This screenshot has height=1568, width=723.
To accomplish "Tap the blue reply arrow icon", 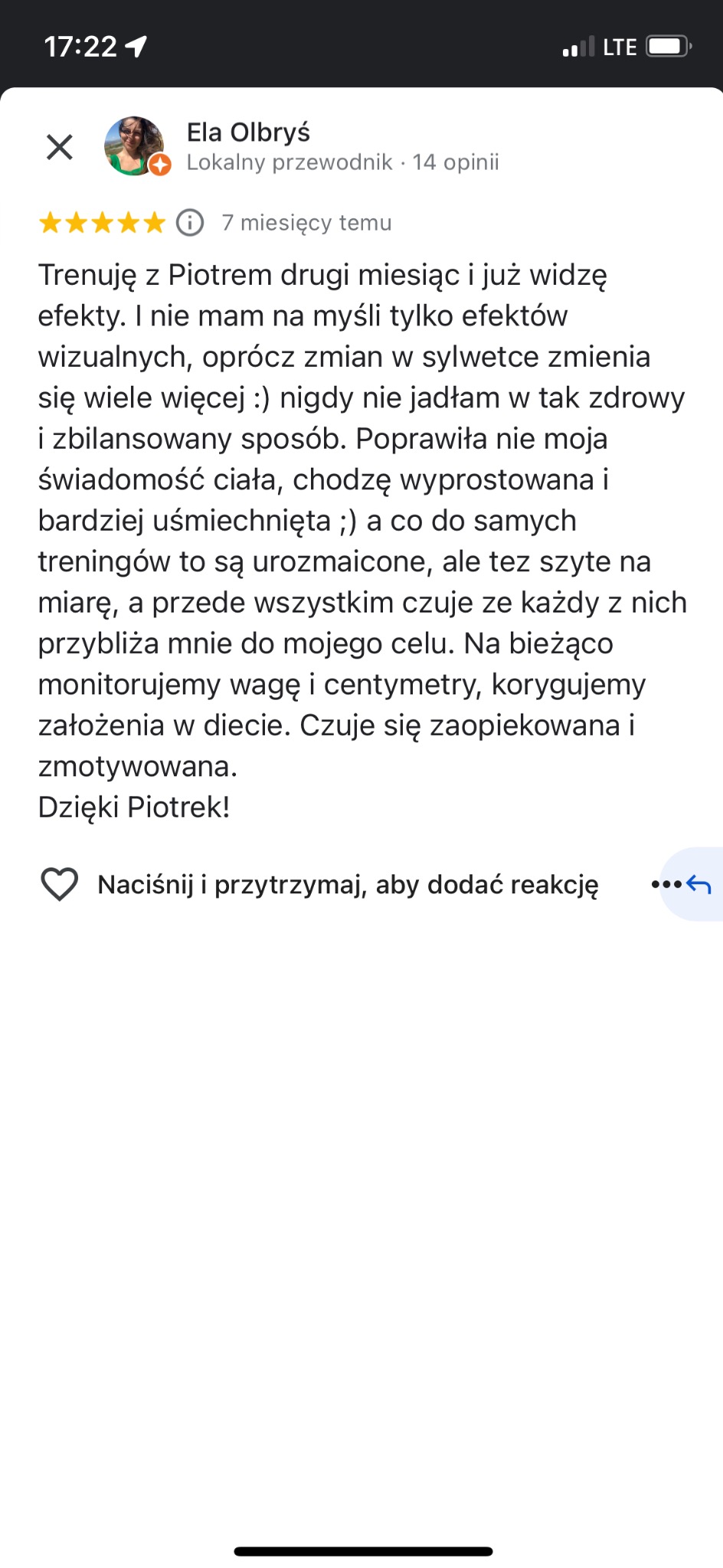I will 698,884.
